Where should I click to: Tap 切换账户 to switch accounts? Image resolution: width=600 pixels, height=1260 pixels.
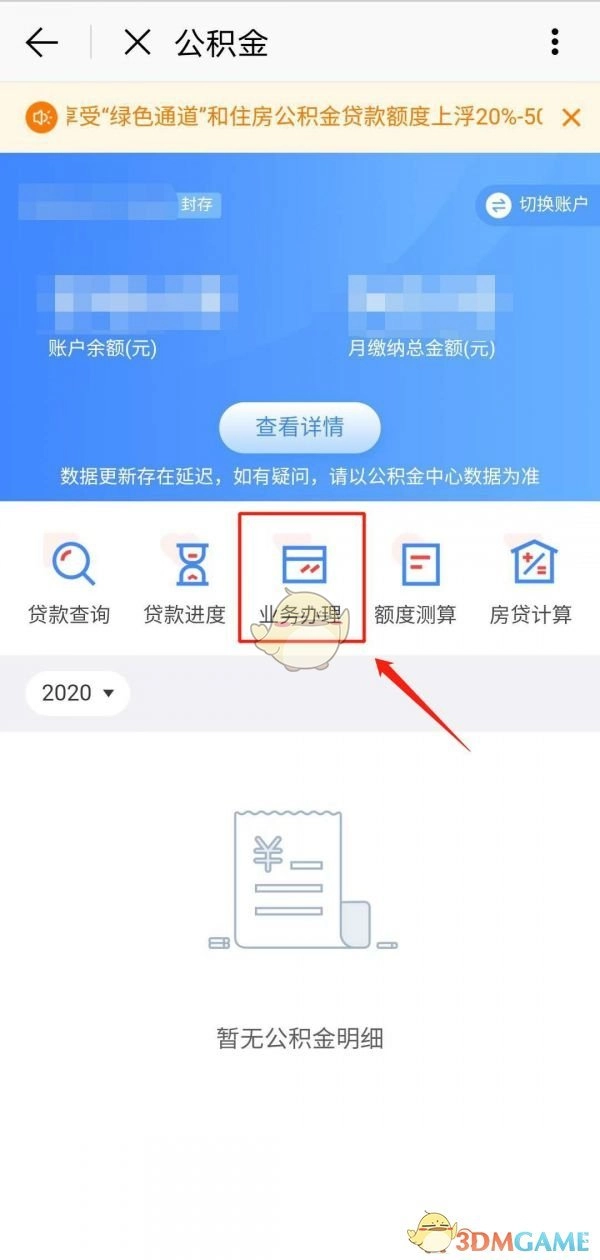click(x=538, y=205)
